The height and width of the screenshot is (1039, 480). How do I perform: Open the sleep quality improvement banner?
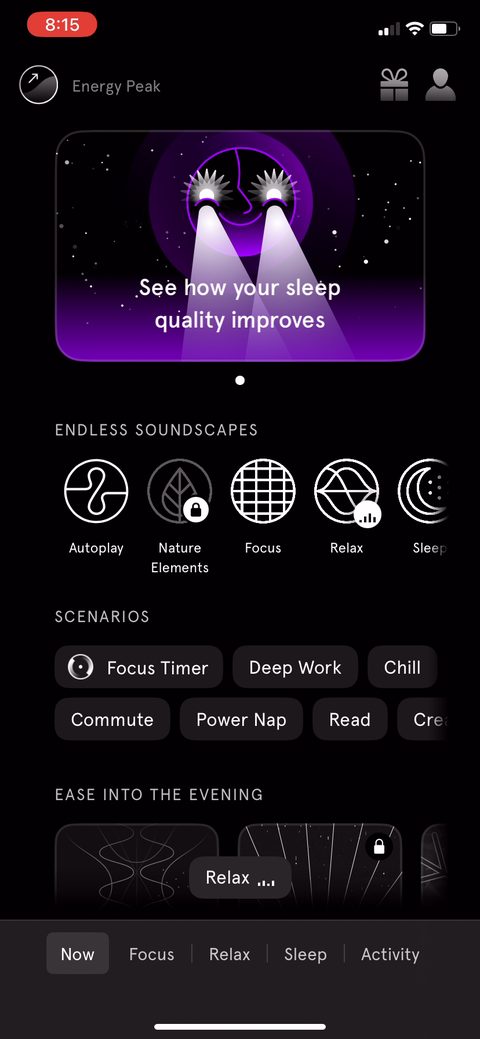coord(240,246)
